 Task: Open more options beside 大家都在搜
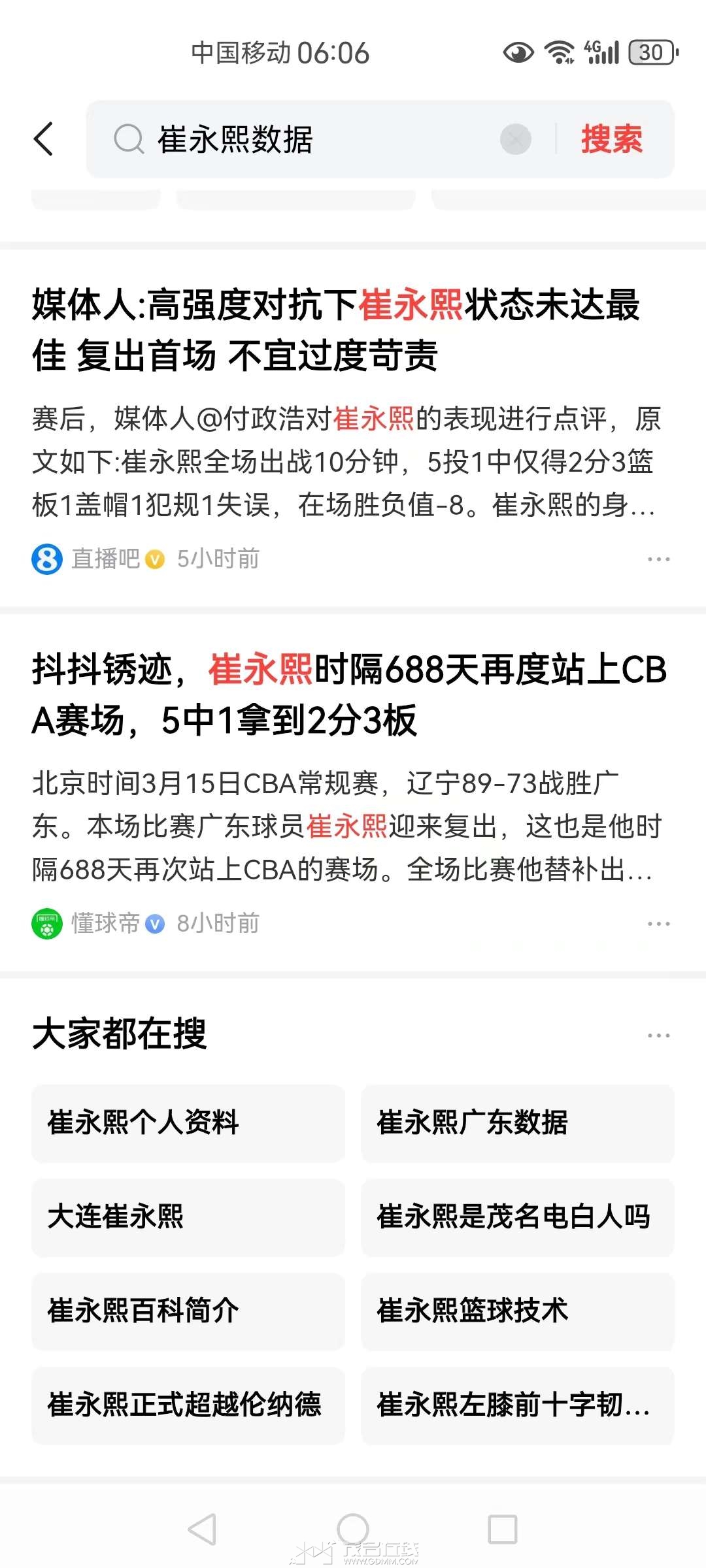[658, 1036]
